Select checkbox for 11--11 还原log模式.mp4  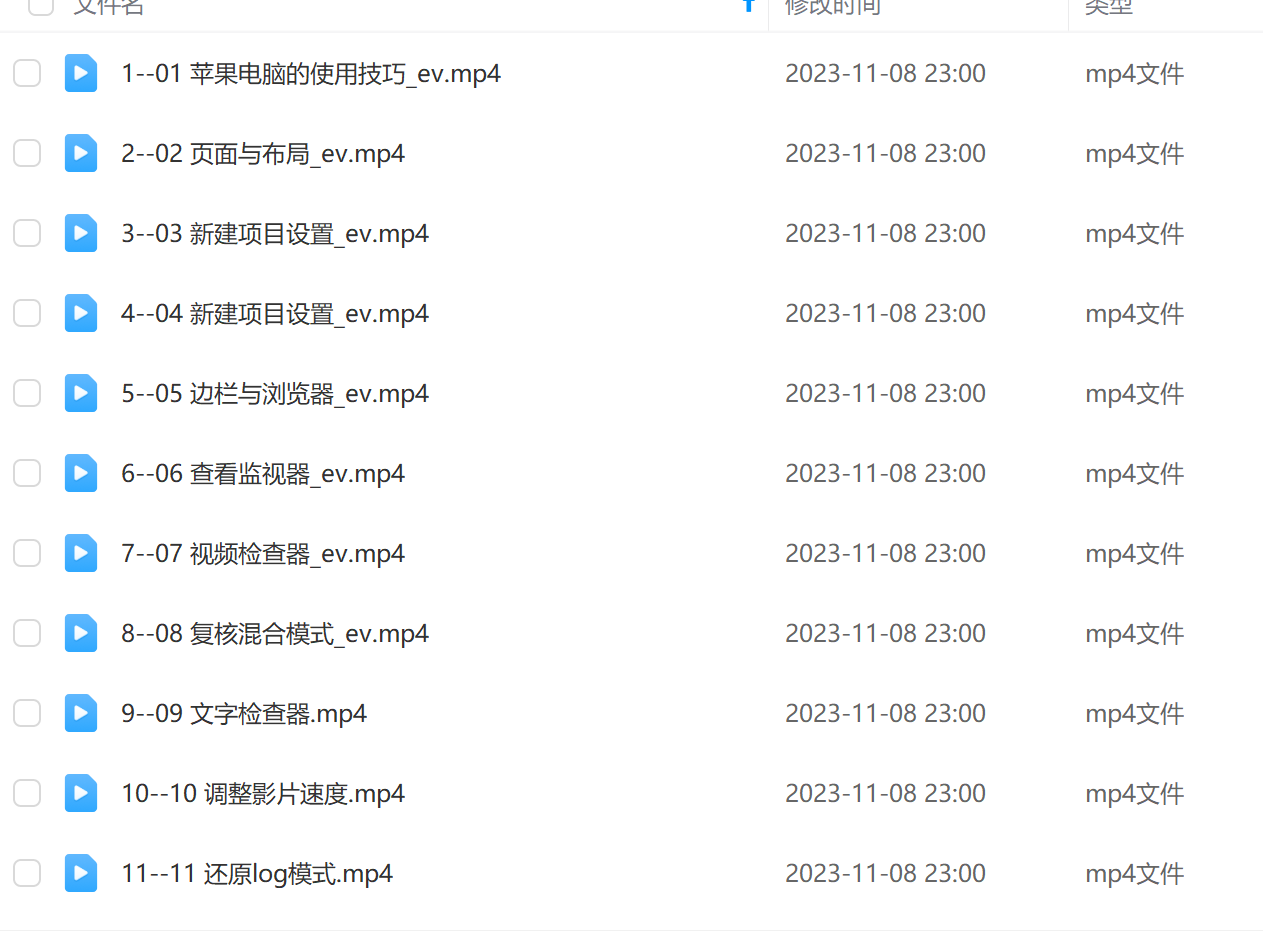pos(27,873)
